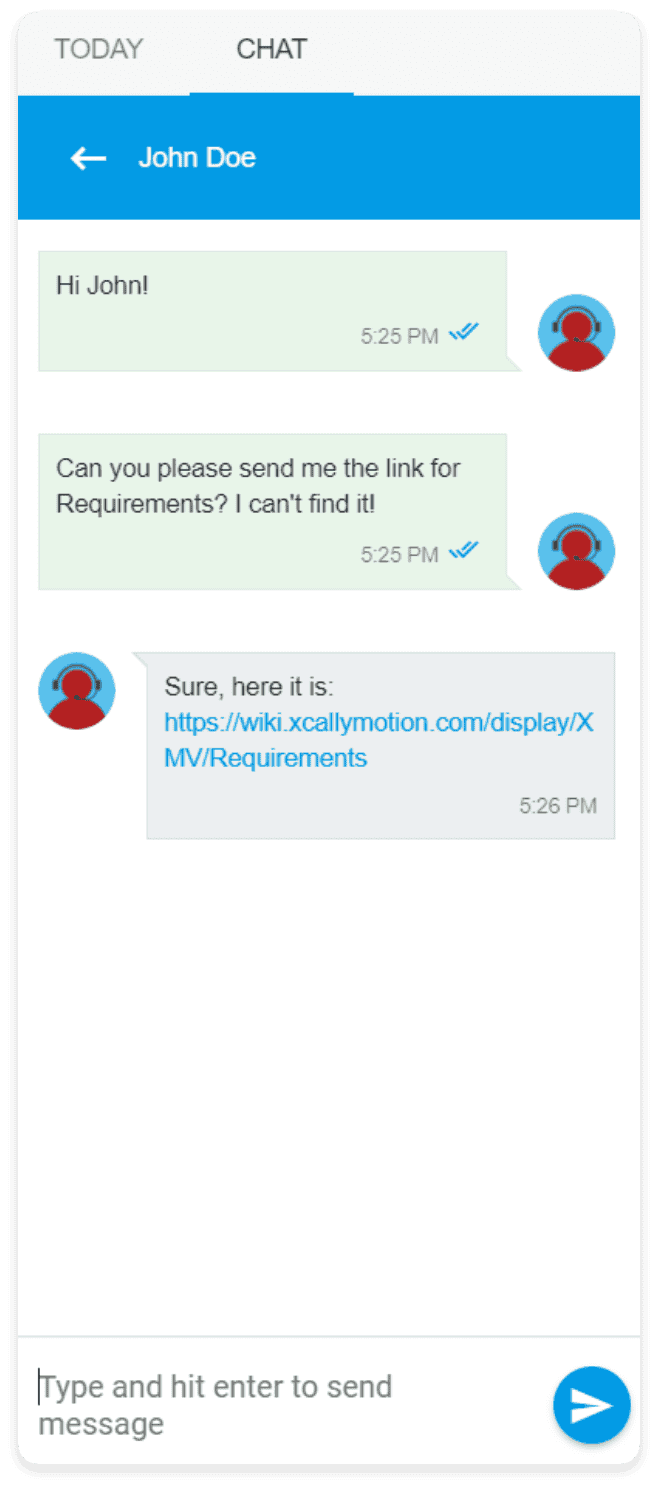Go back from John Doe chat
Image resolution: width=658 pixels, height=1488 pixels.
(88, 158)
